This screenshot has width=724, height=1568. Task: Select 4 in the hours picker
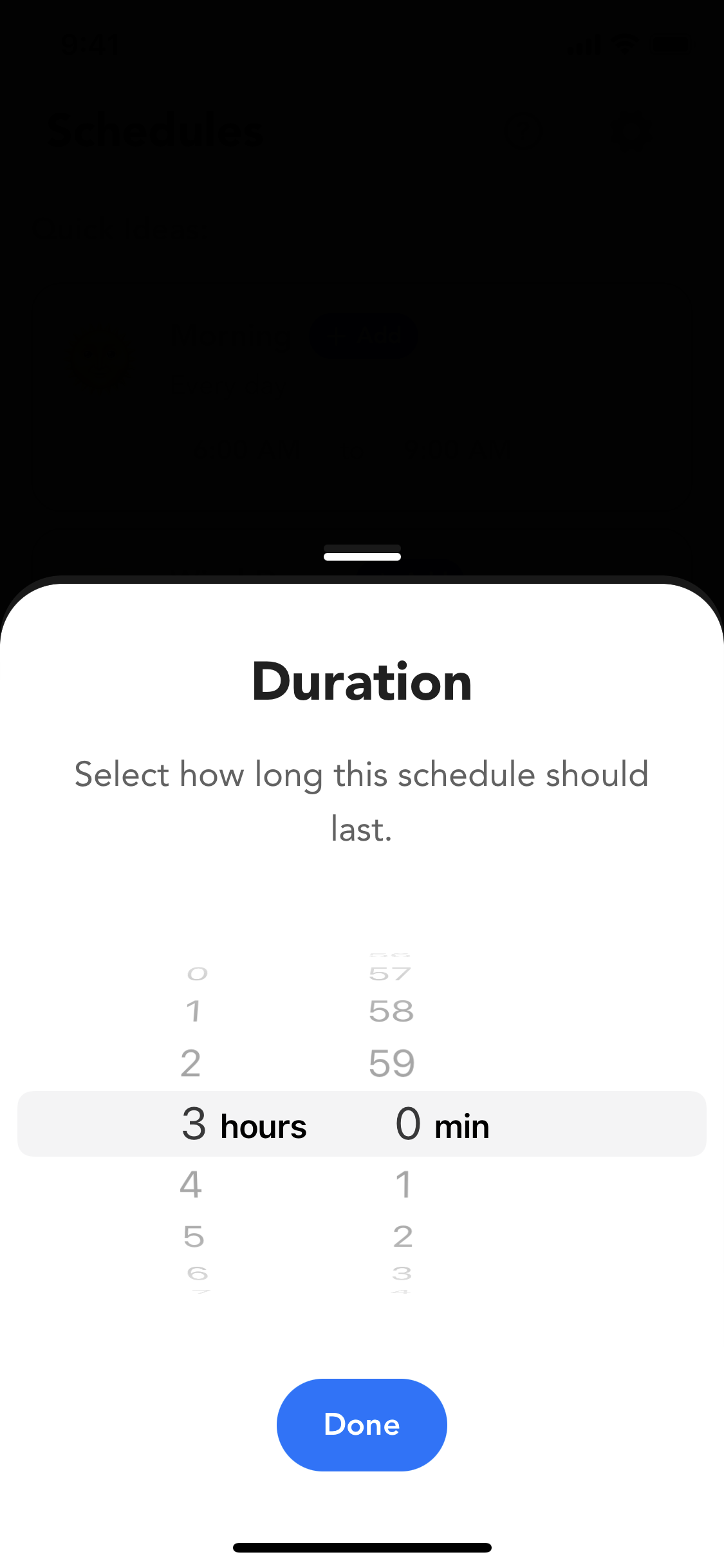[x=191, y=1184]
